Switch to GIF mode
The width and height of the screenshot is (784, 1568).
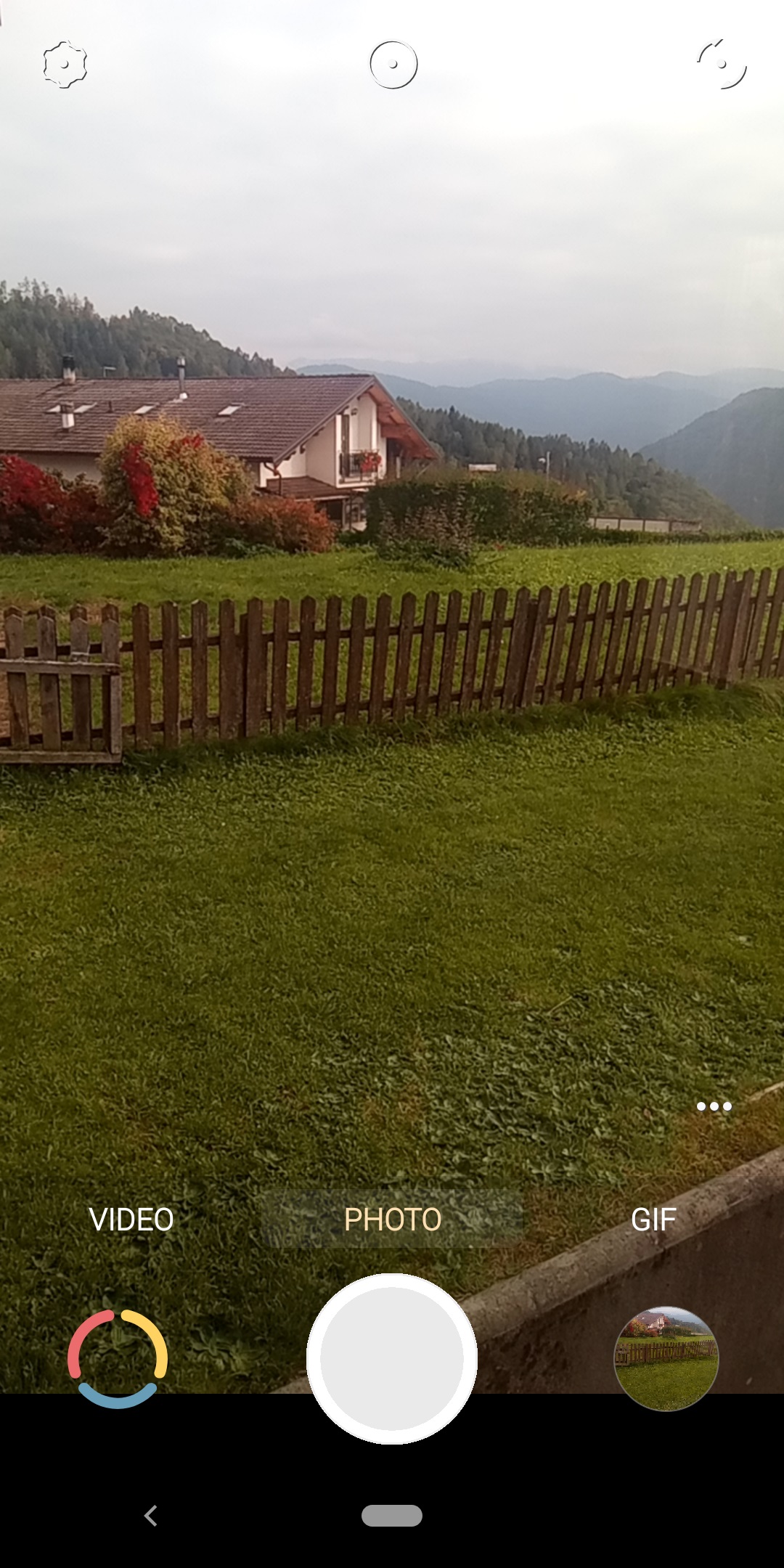(x=653, y=1220)
